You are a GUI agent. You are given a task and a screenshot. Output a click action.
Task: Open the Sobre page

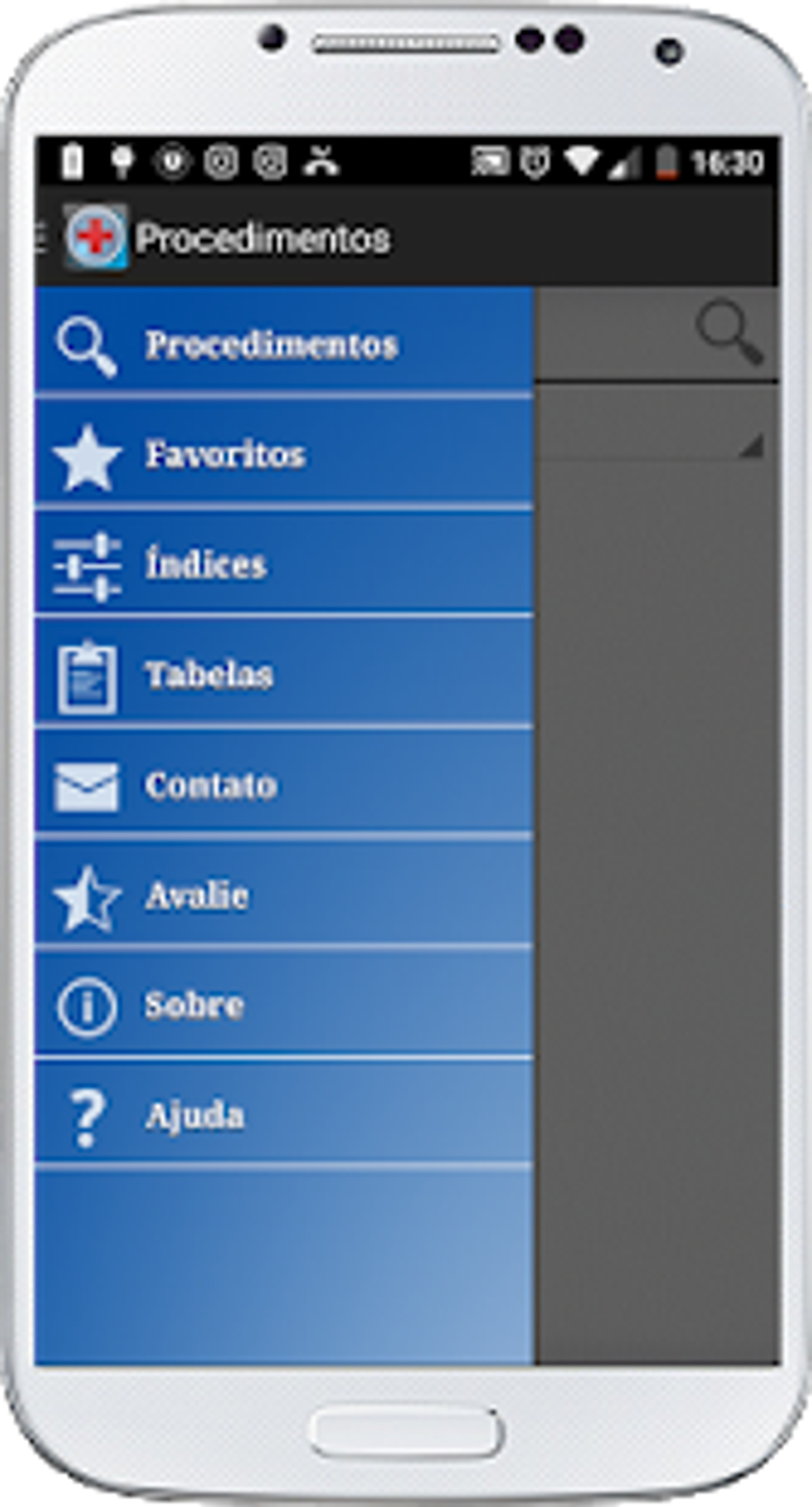coord(193,1005)
